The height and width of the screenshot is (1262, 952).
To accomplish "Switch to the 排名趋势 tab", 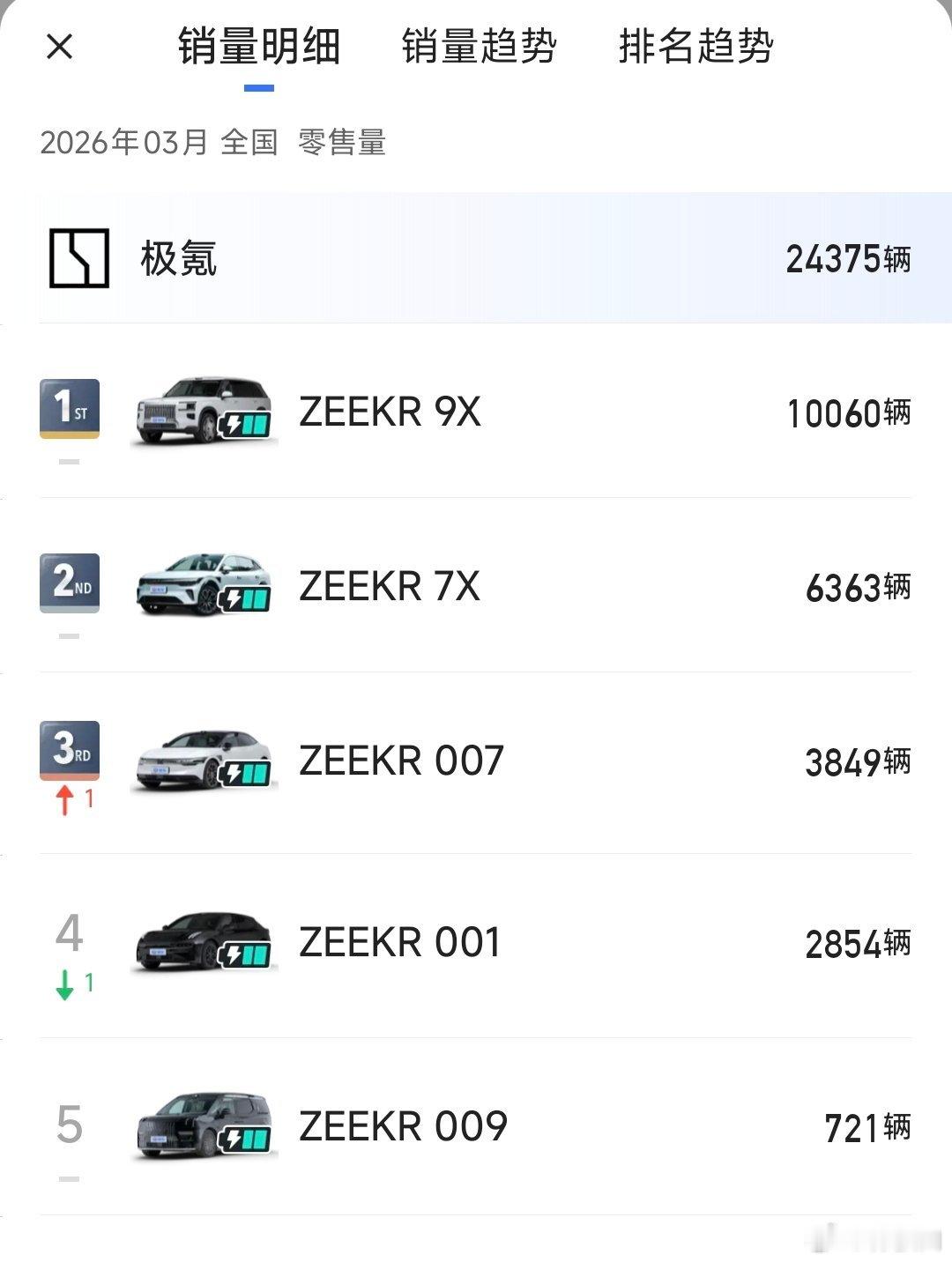I will click(694, 50).
